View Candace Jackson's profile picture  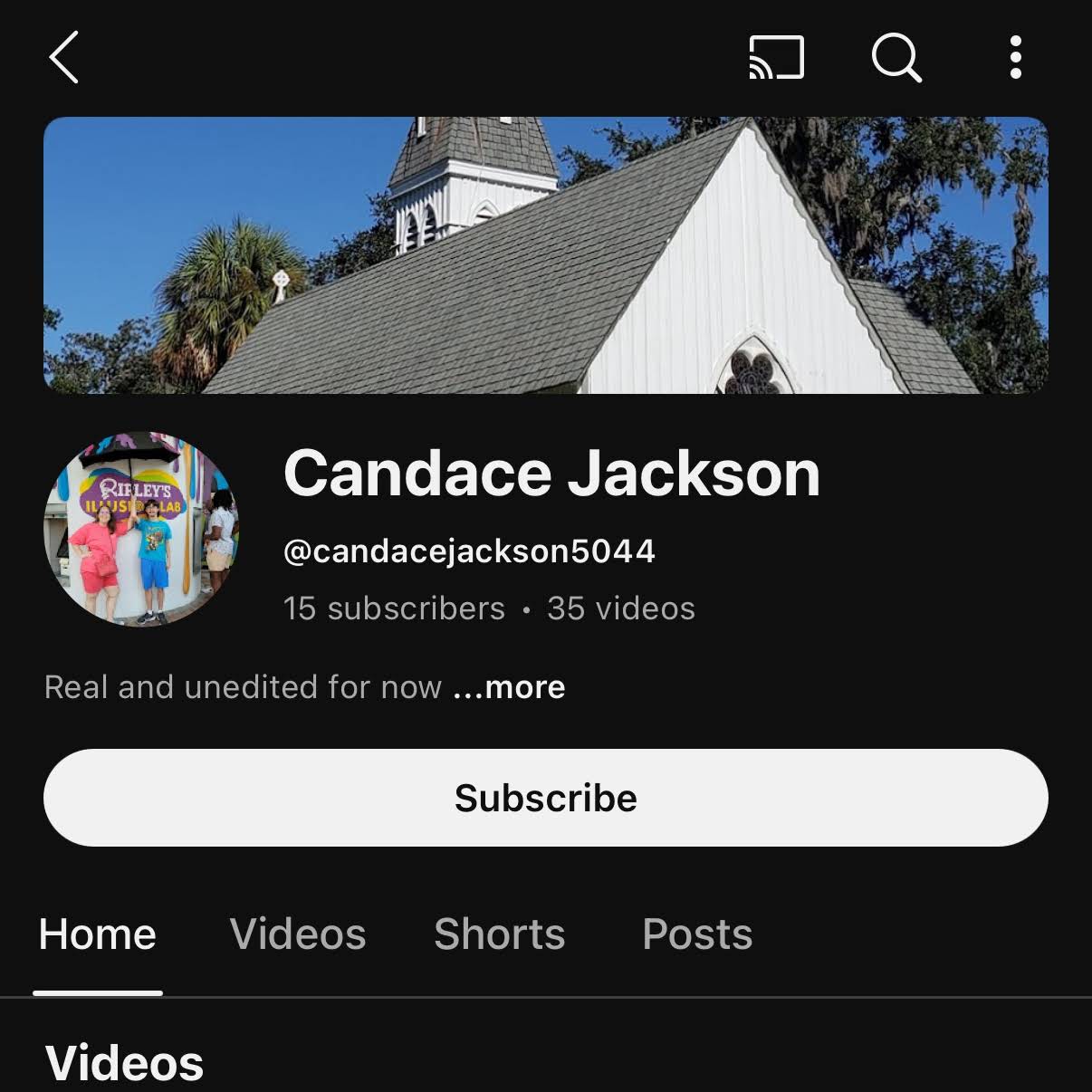[141, 529]
